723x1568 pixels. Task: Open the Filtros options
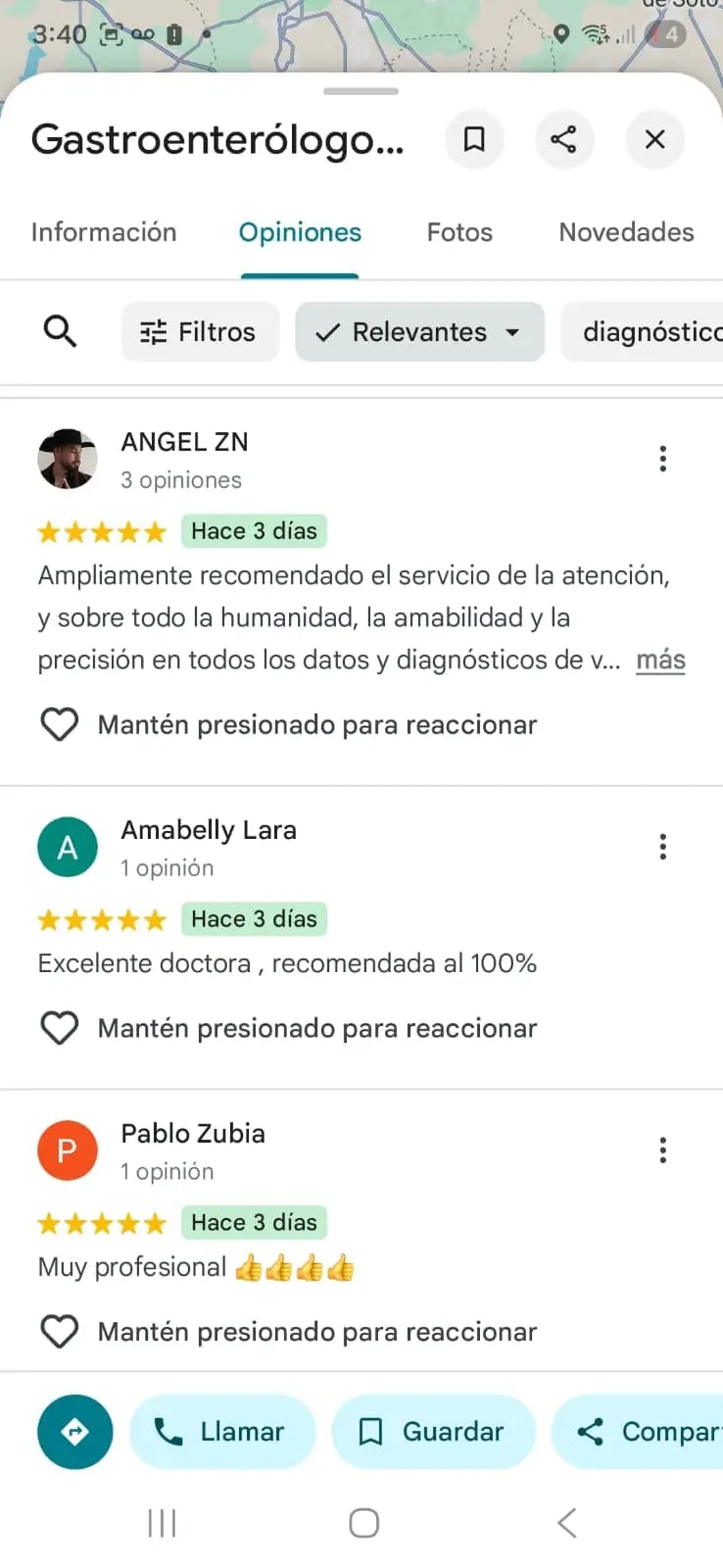[200, 331]
